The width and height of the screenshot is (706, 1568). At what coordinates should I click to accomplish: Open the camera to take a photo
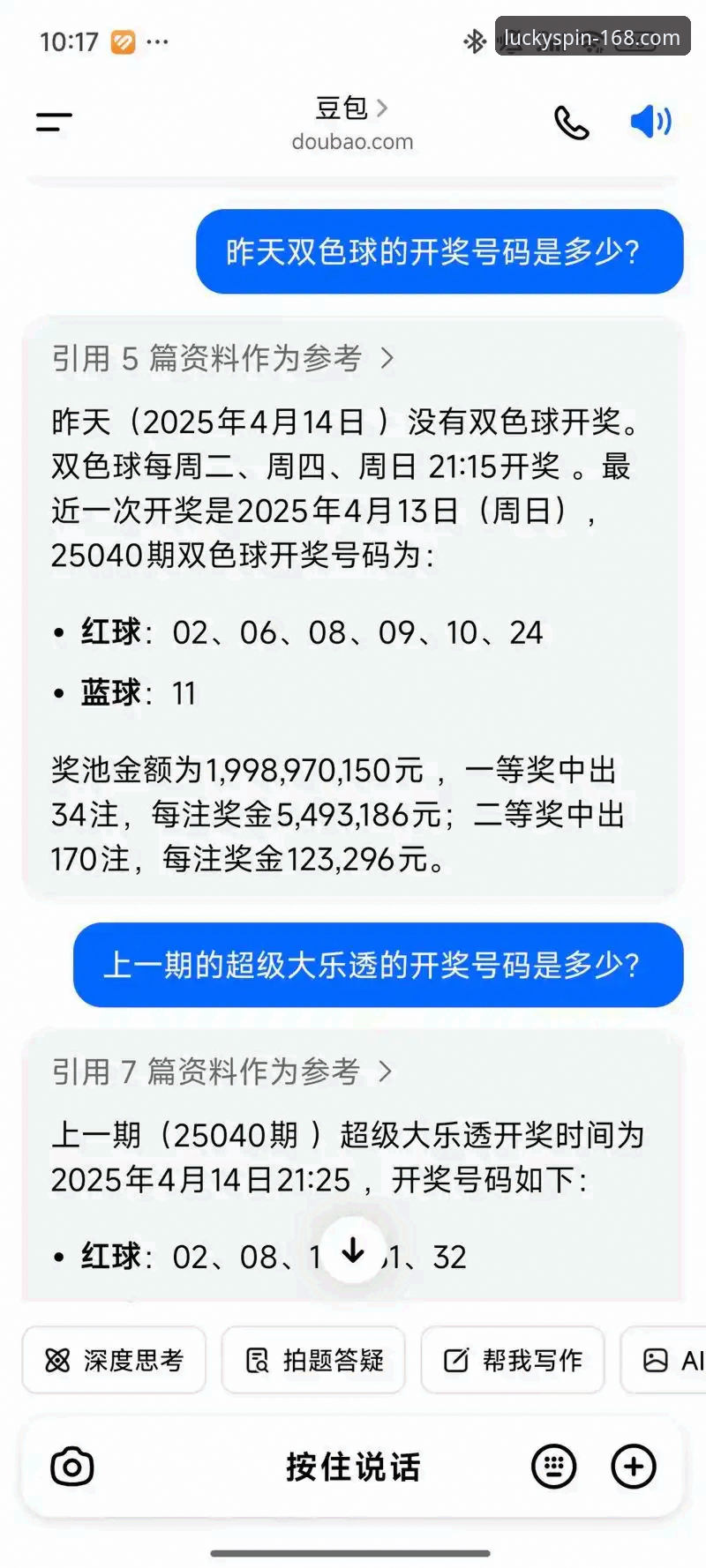click(x=71, y=1467)
